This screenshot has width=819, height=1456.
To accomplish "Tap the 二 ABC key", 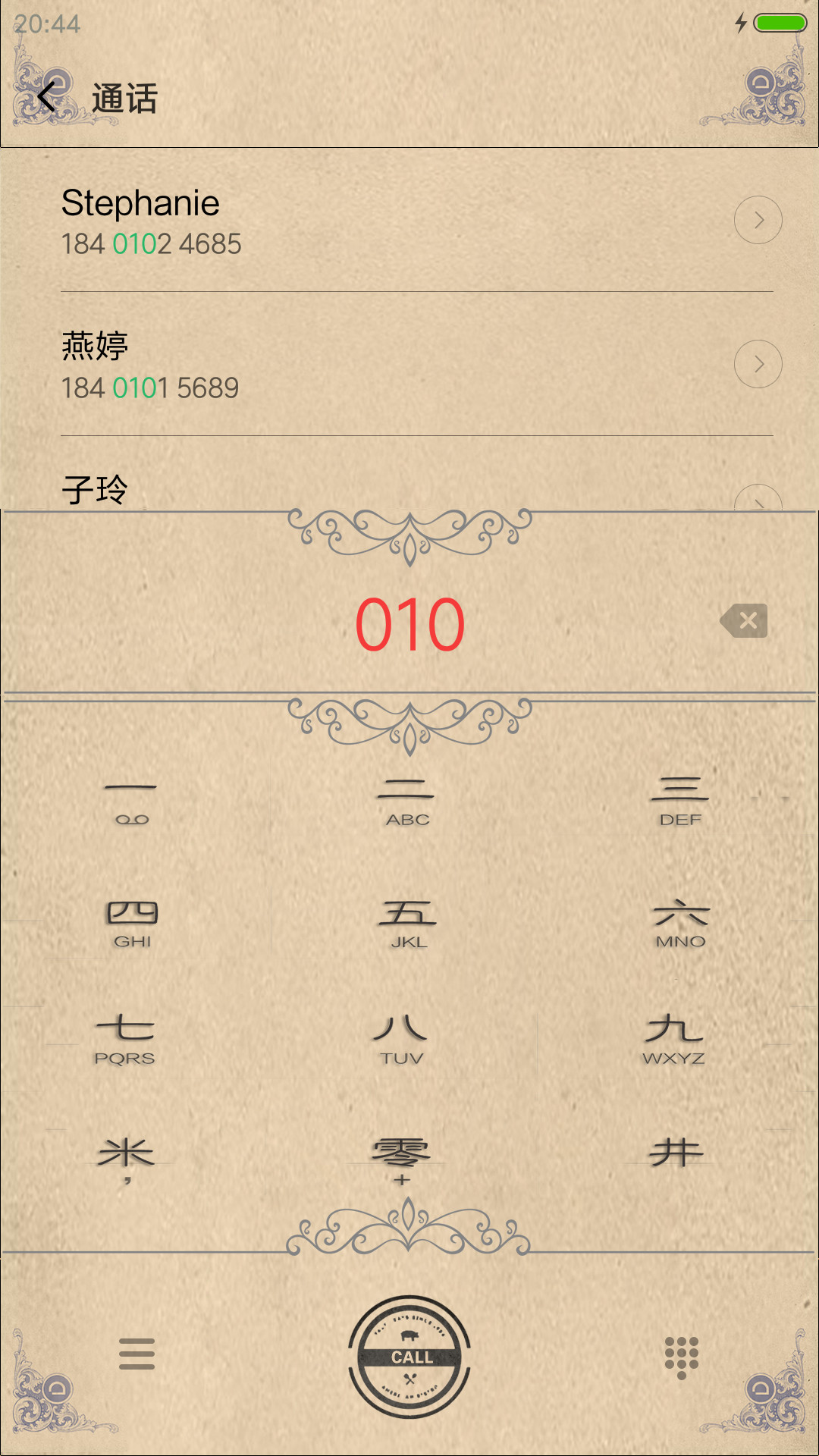I will click(x=407, y=802).
